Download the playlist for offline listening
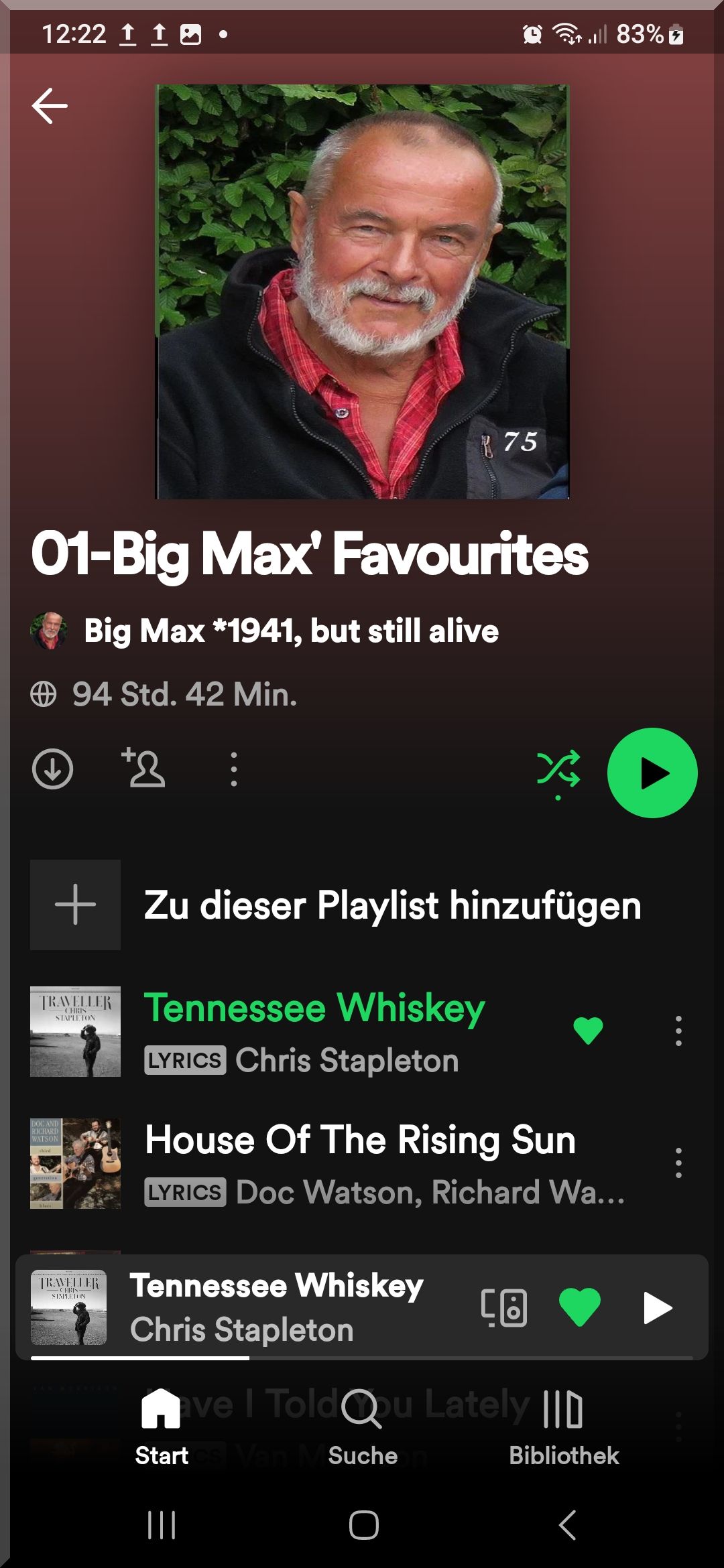Image resolution: width=724 pixels, height=1568 pixels. tap(52, 769)
